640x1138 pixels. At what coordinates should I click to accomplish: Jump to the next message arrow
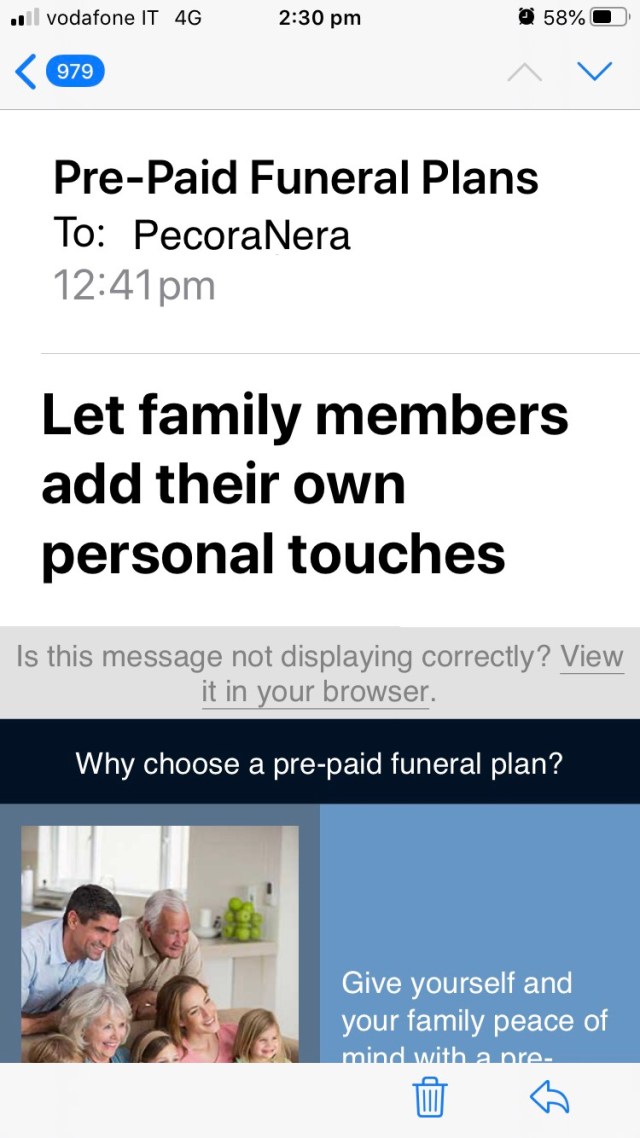pyautogui.click(x=595, y=71)
